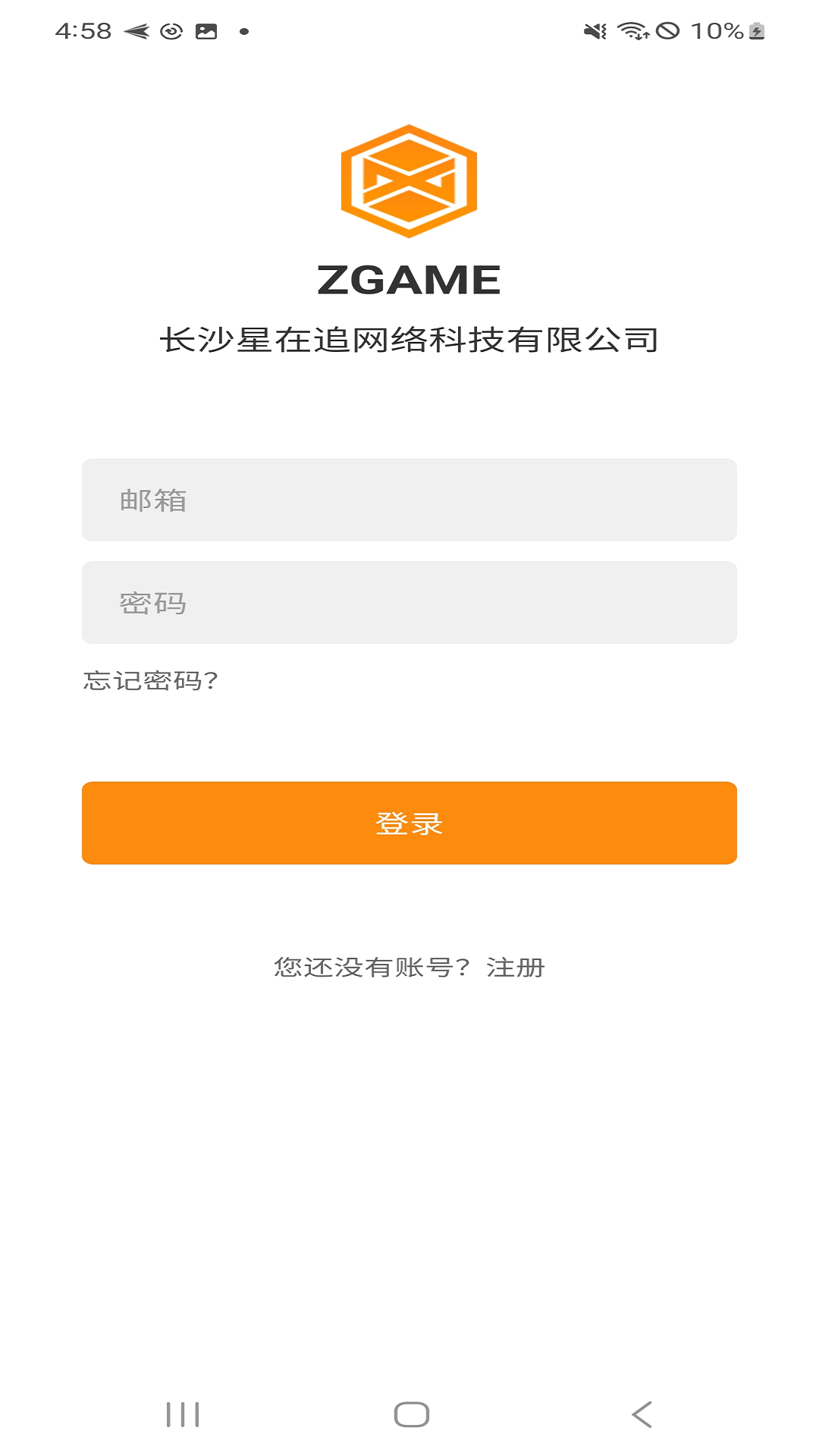Viewport: 819px width, 1456px height.
Task: Tap the image notification icon
Action: click(x=208, y=30)
